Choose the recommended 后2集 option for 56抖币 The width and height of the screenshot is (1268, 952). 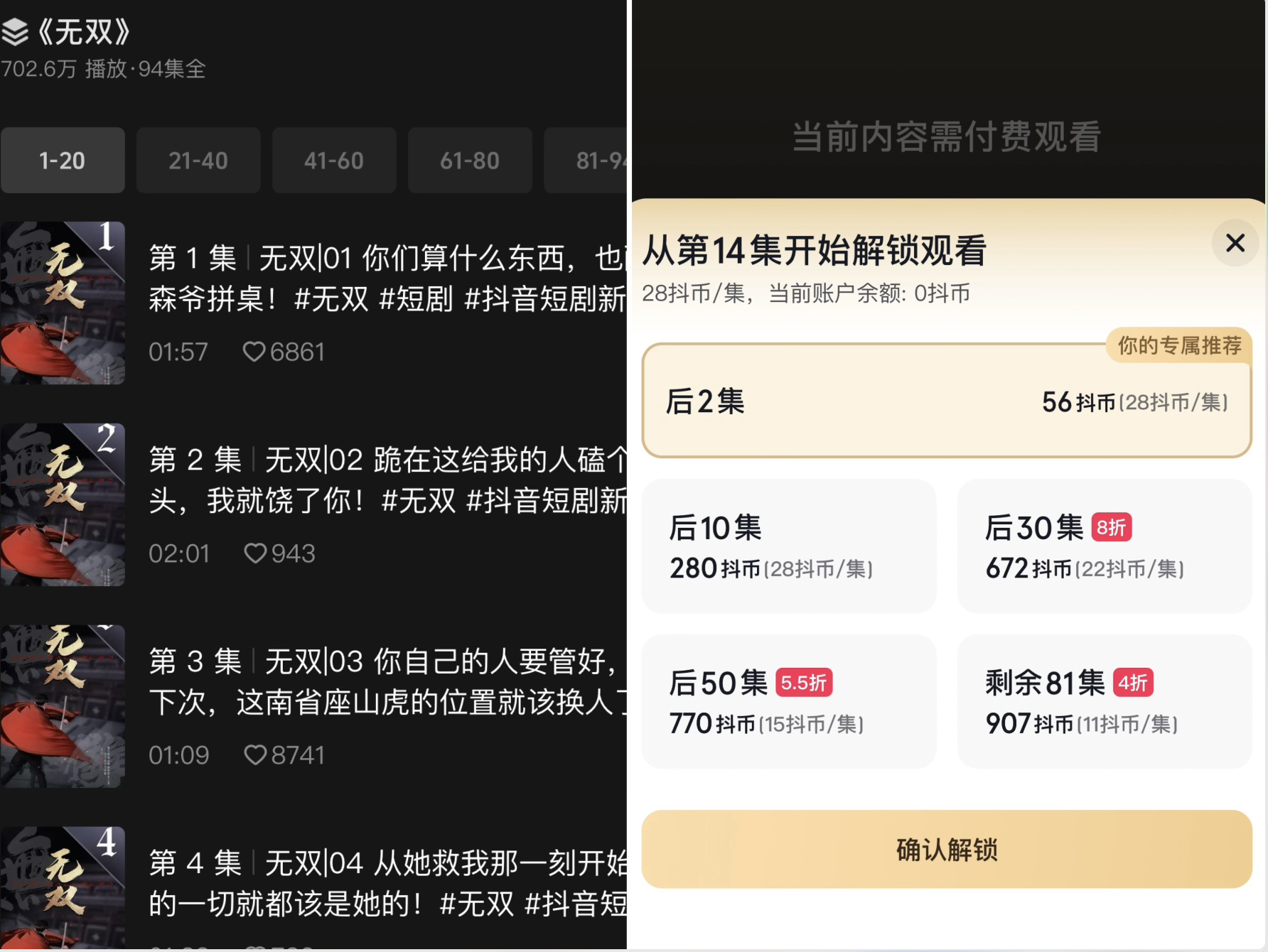(946, 401)
